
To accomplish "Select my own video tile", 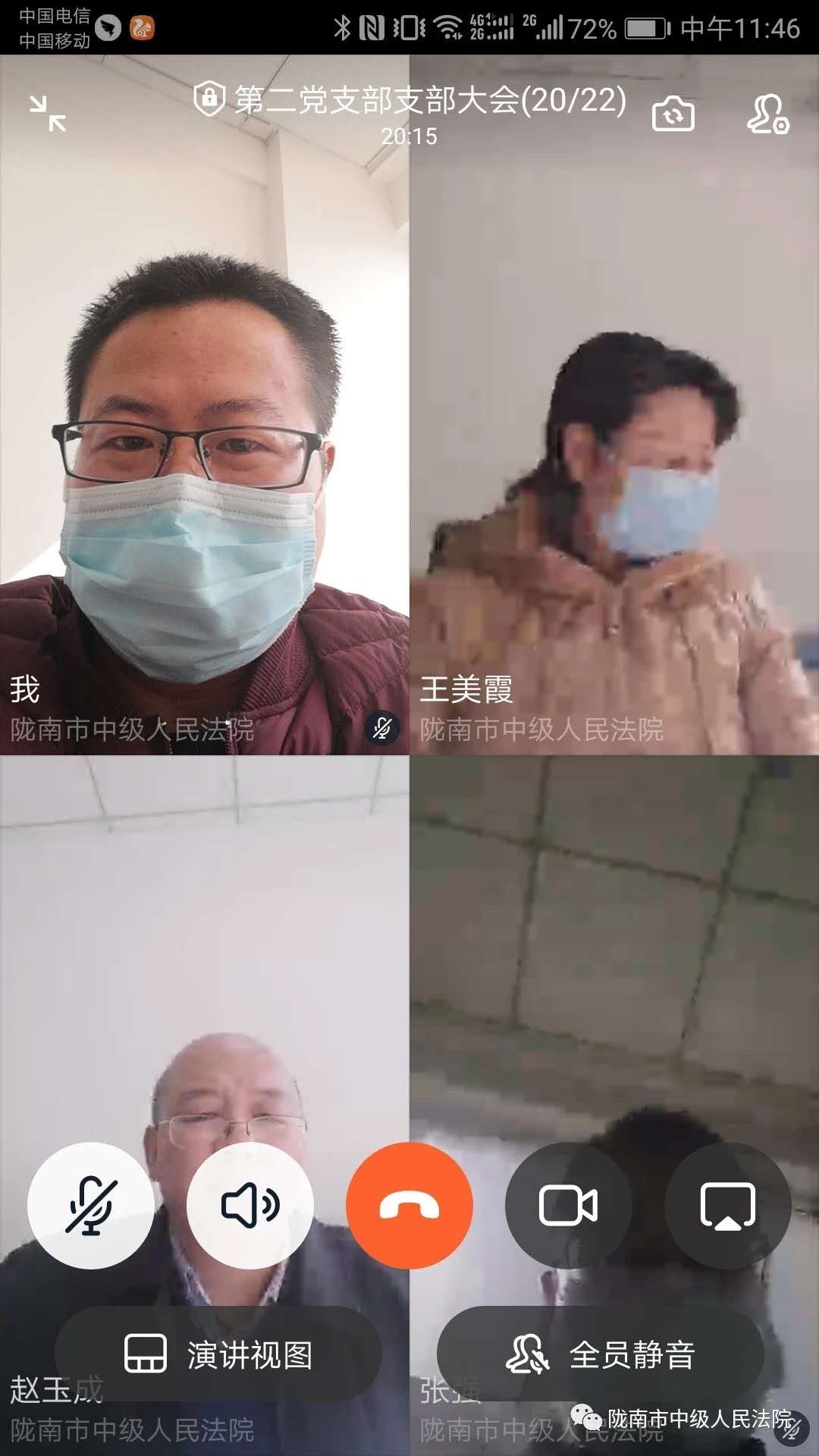I will (205, 379).
